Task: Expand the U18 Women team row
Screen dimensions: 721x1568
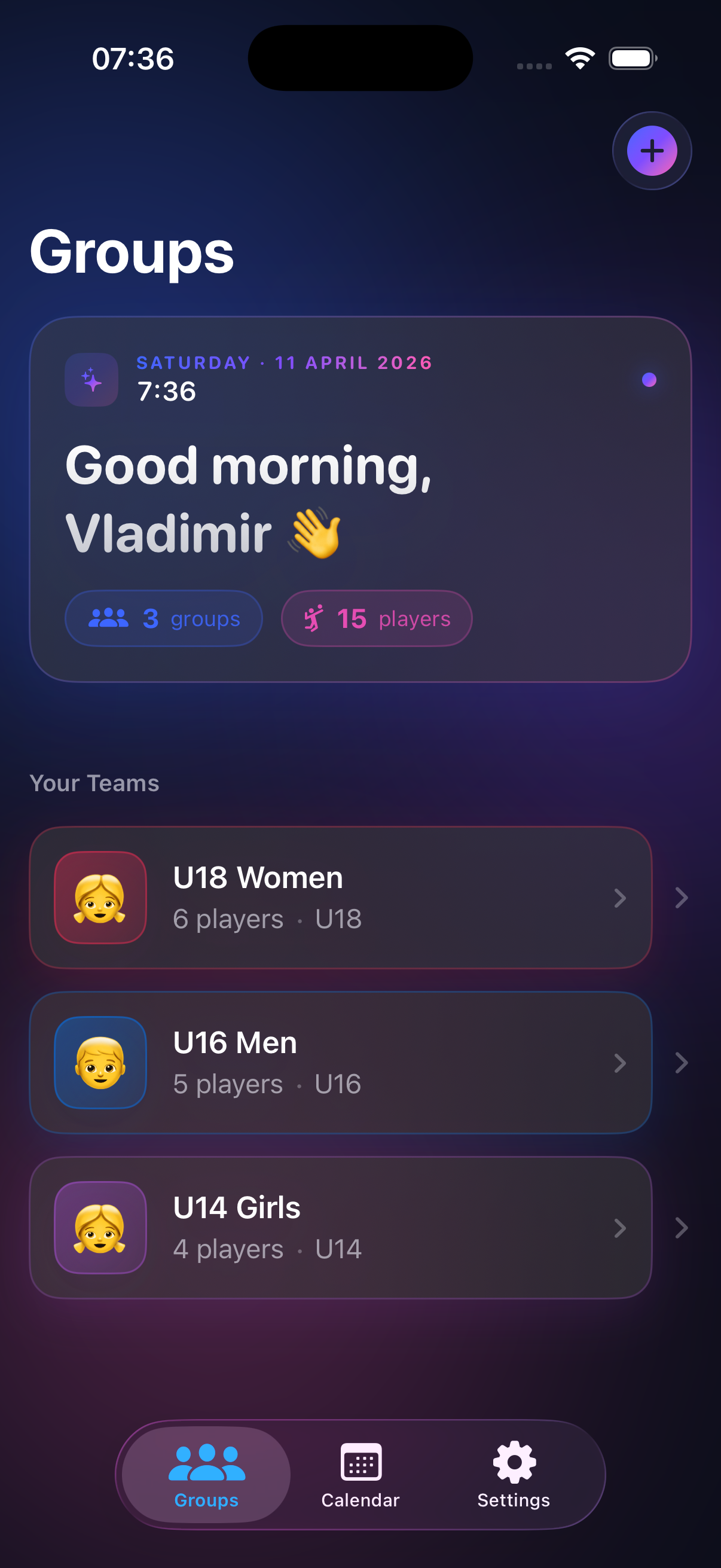Action: tap(620, 896)
